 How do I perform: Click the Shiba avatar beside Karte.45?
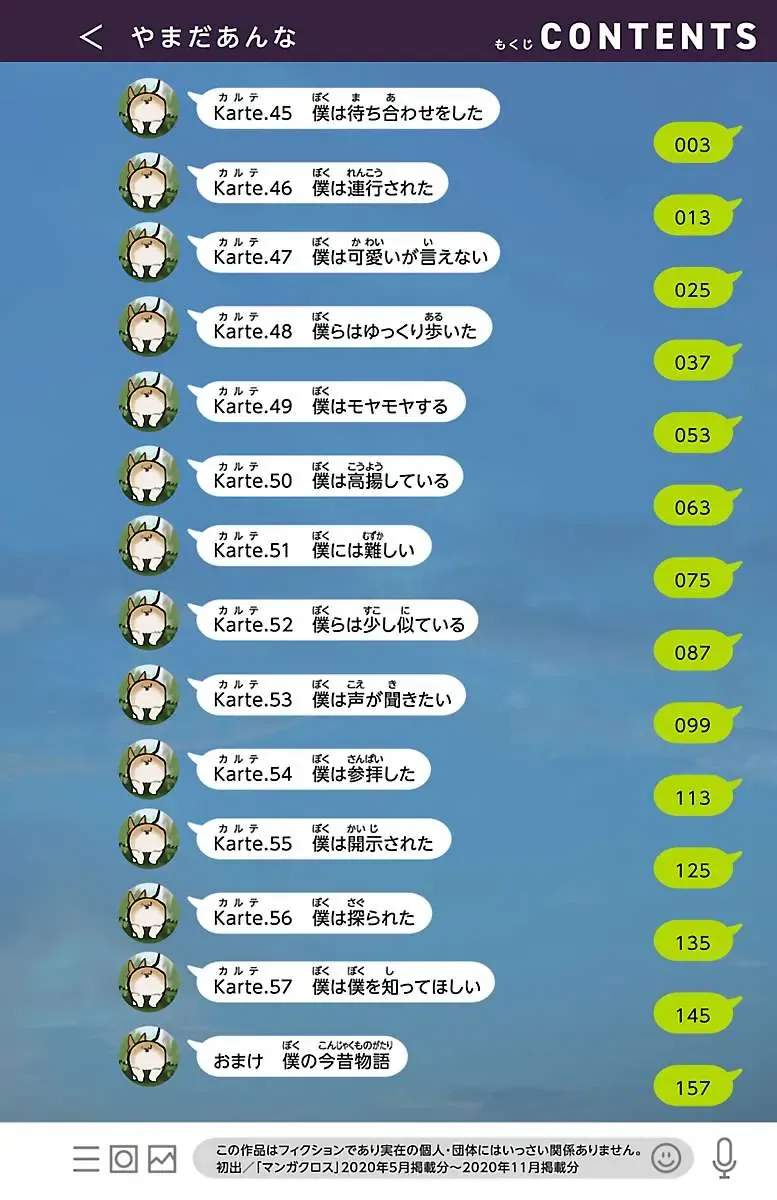click(148, 108)
